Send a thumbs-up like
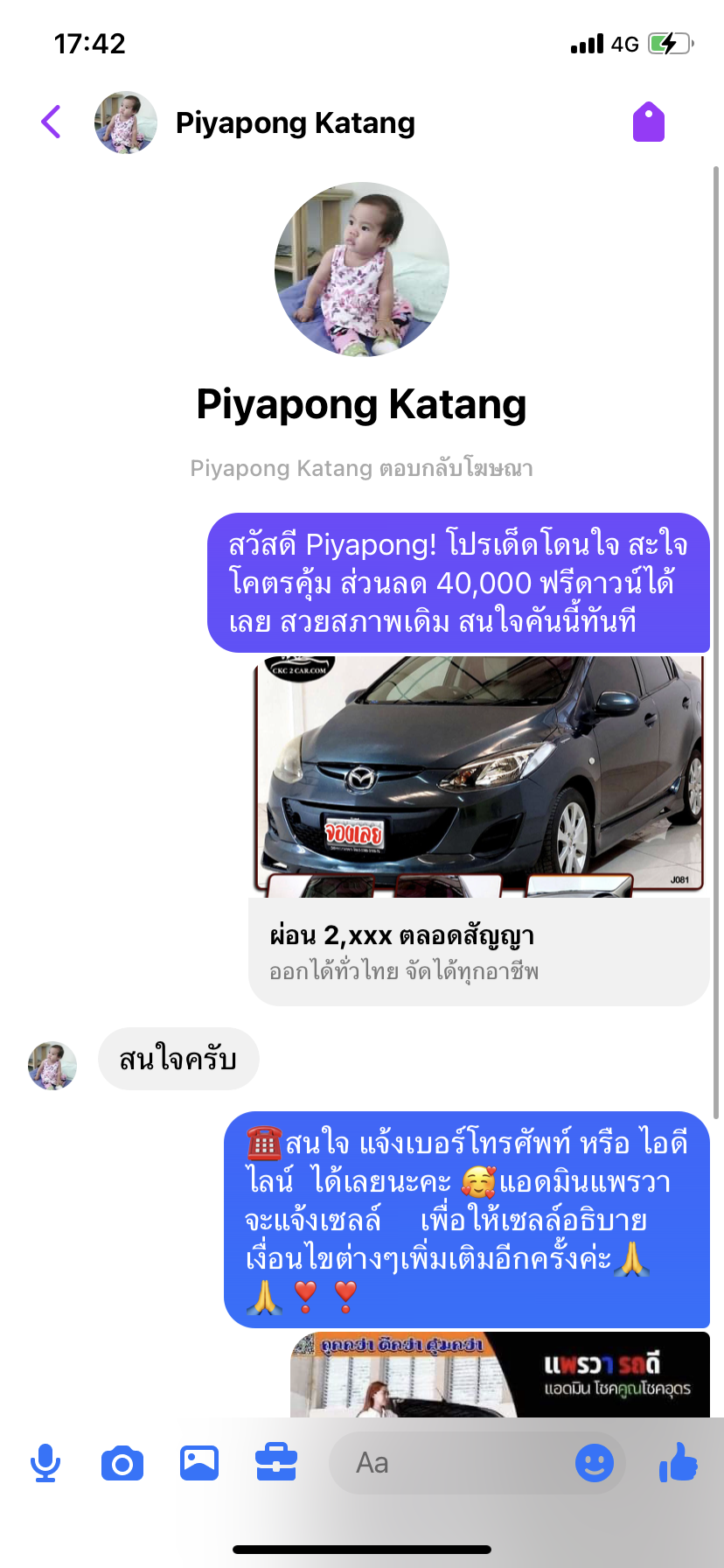The height and width of the screenshot is (1568, 724). click(x=679, y=1462)
